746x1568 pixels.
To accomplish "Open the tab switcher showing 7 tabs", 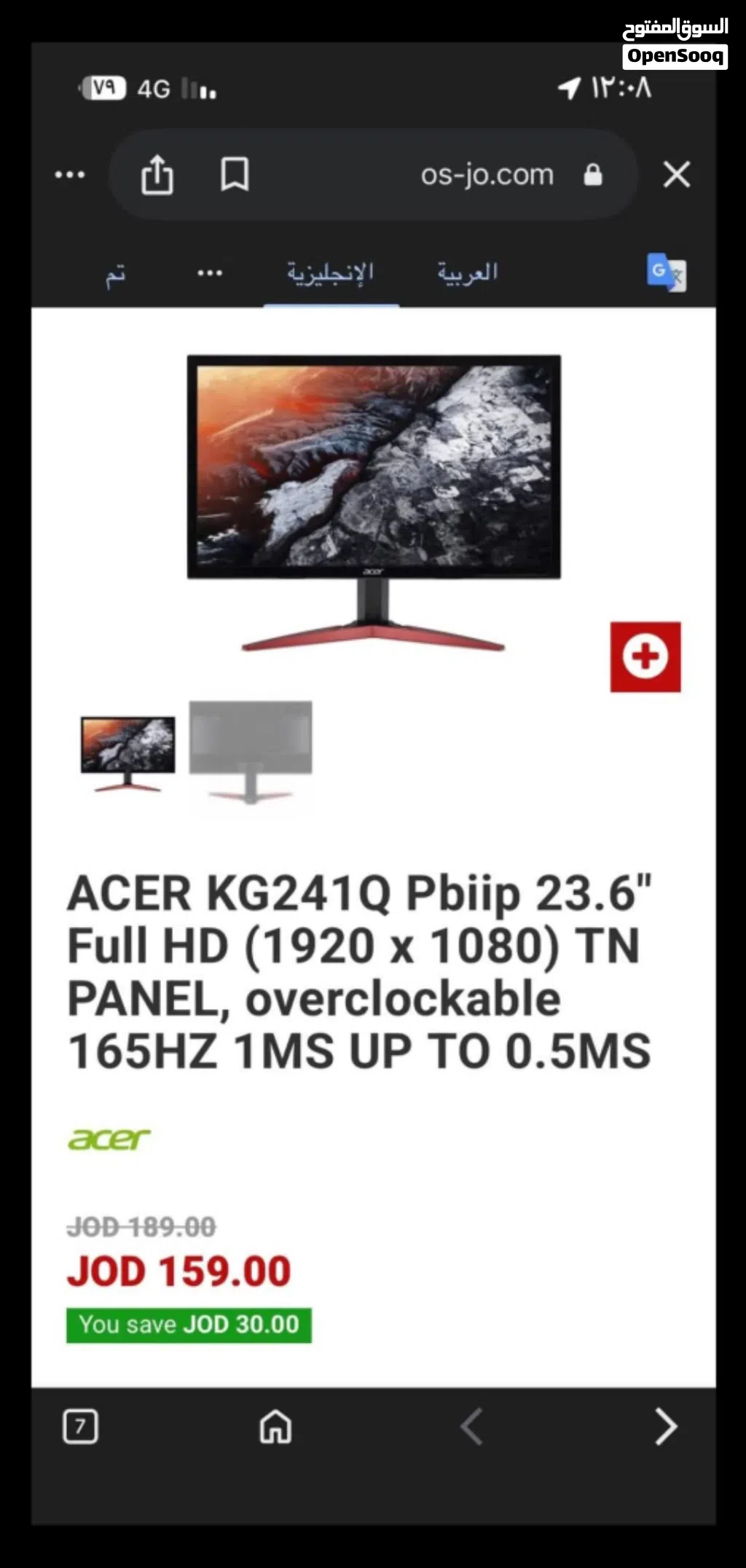I will tap(80, 1427).
